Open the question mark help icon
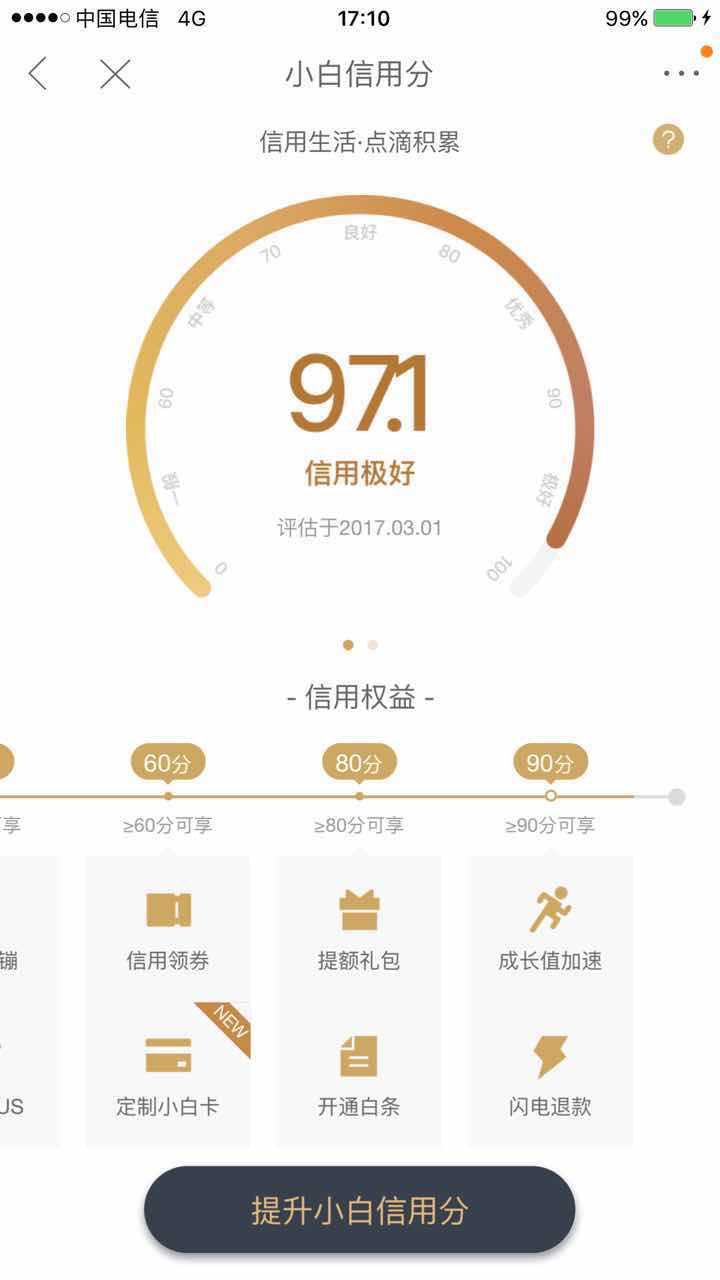 point(667,140)
